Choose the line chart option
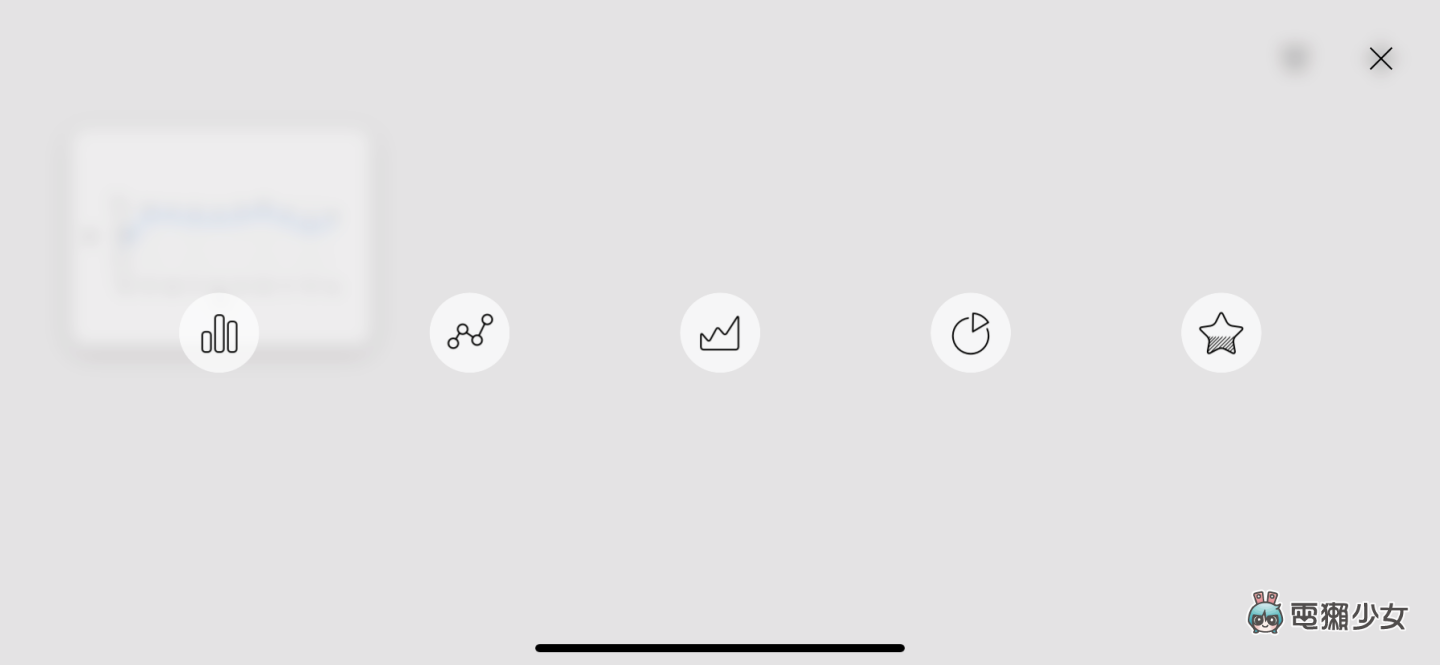Image resolution: width=1440 pixels, height=665 pixels. click(x=470, y=333)
